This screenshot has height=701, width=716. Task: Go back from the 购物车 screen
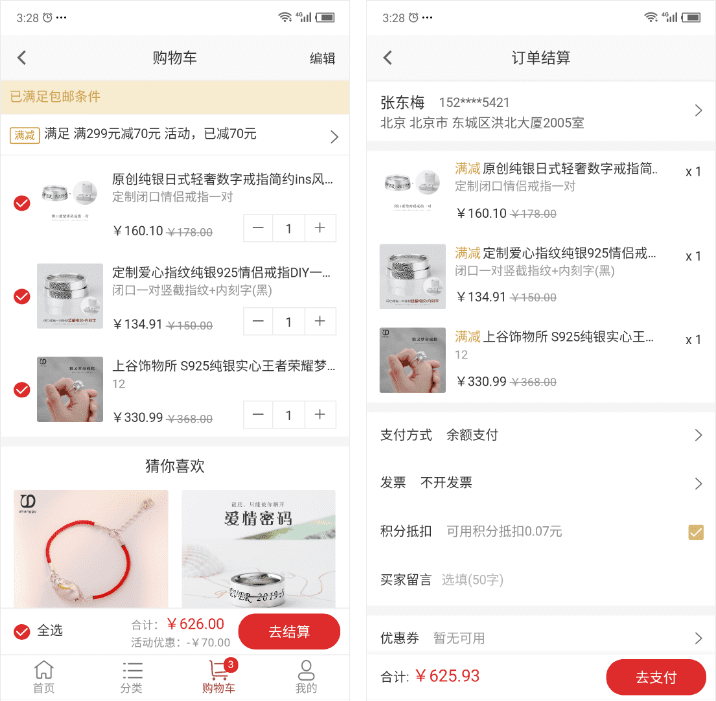click(x=22, y=58)
